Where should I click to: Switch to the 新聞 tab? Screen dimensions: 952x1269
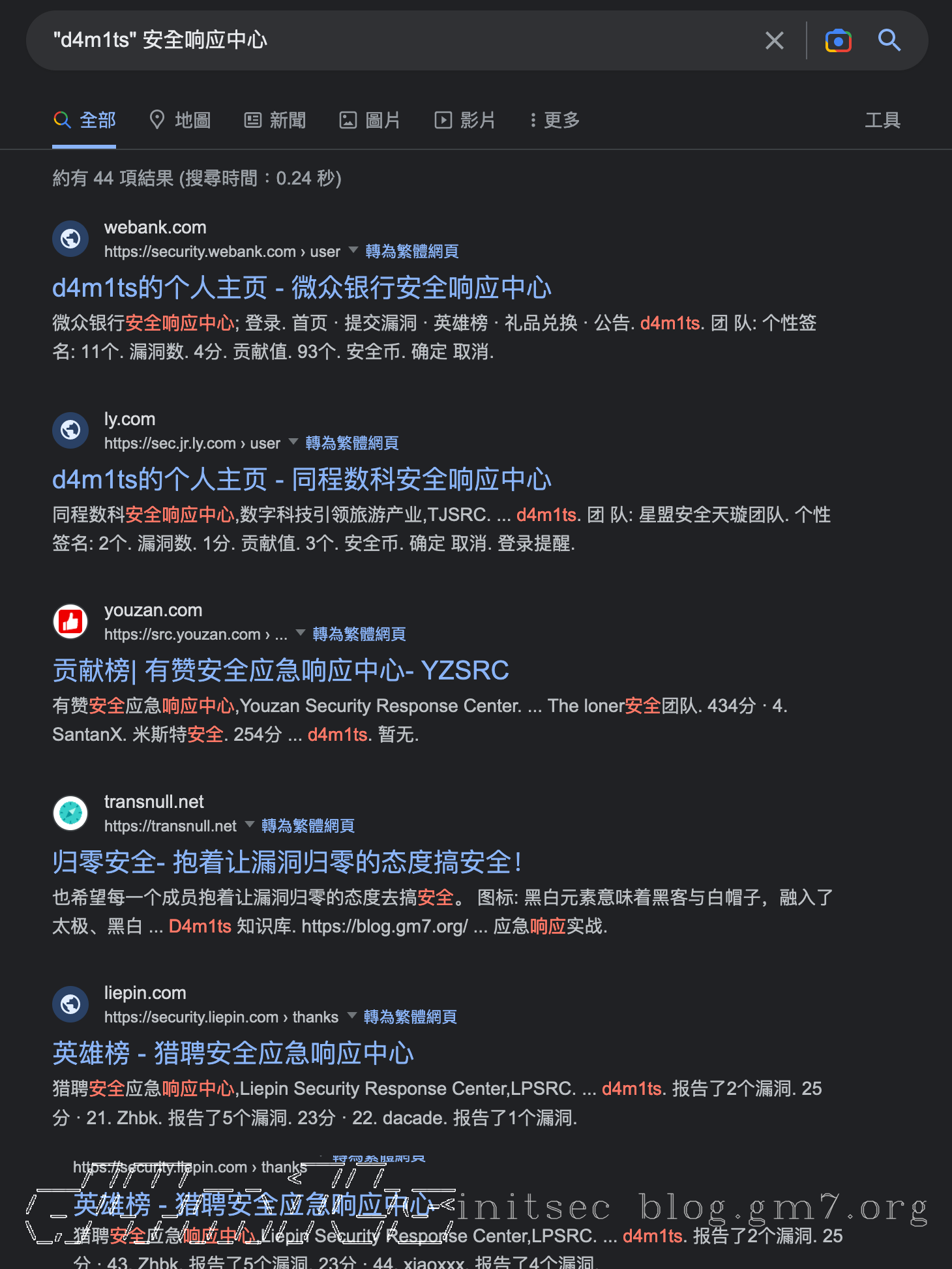coord(275,120)
